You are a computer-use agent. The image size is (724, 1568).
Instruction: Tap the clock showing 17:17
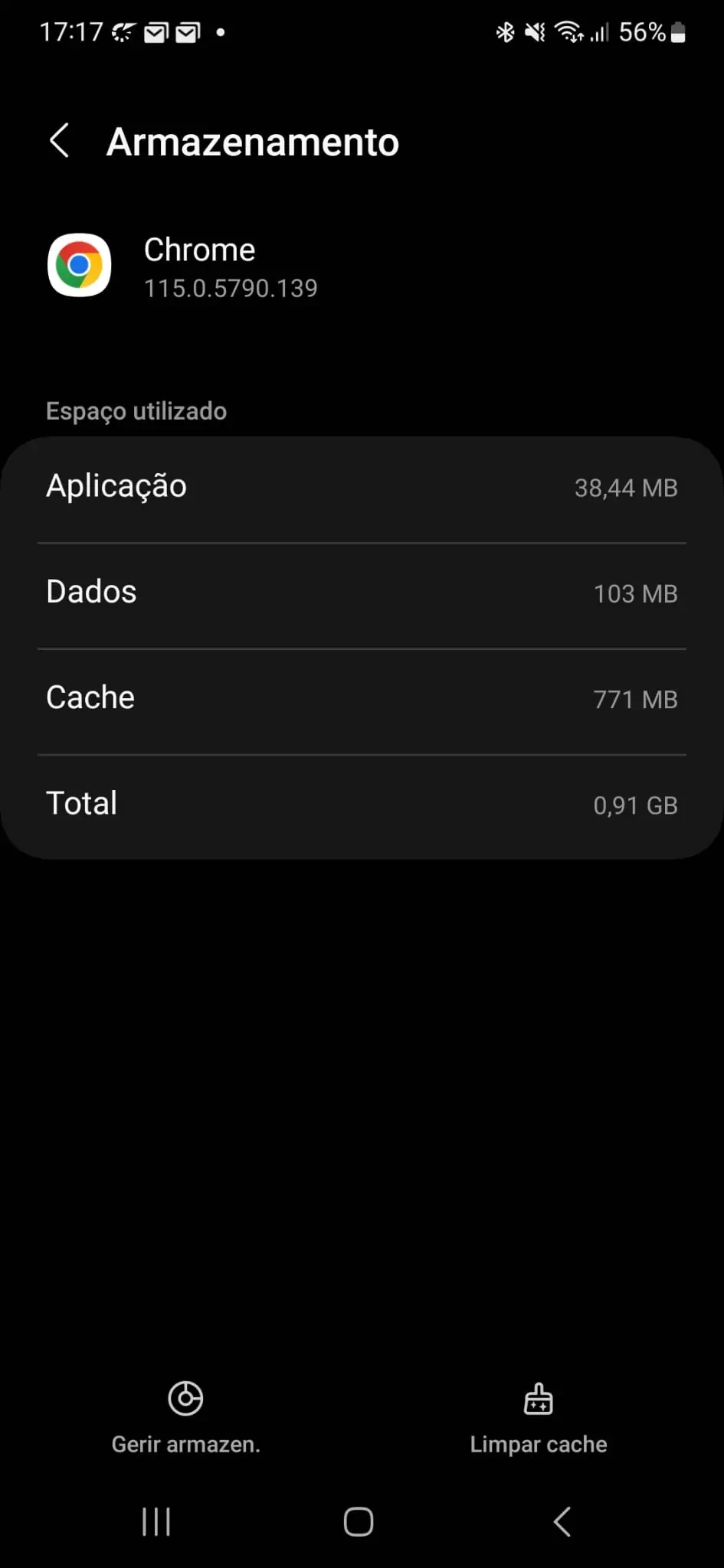[x=74, y=32]
